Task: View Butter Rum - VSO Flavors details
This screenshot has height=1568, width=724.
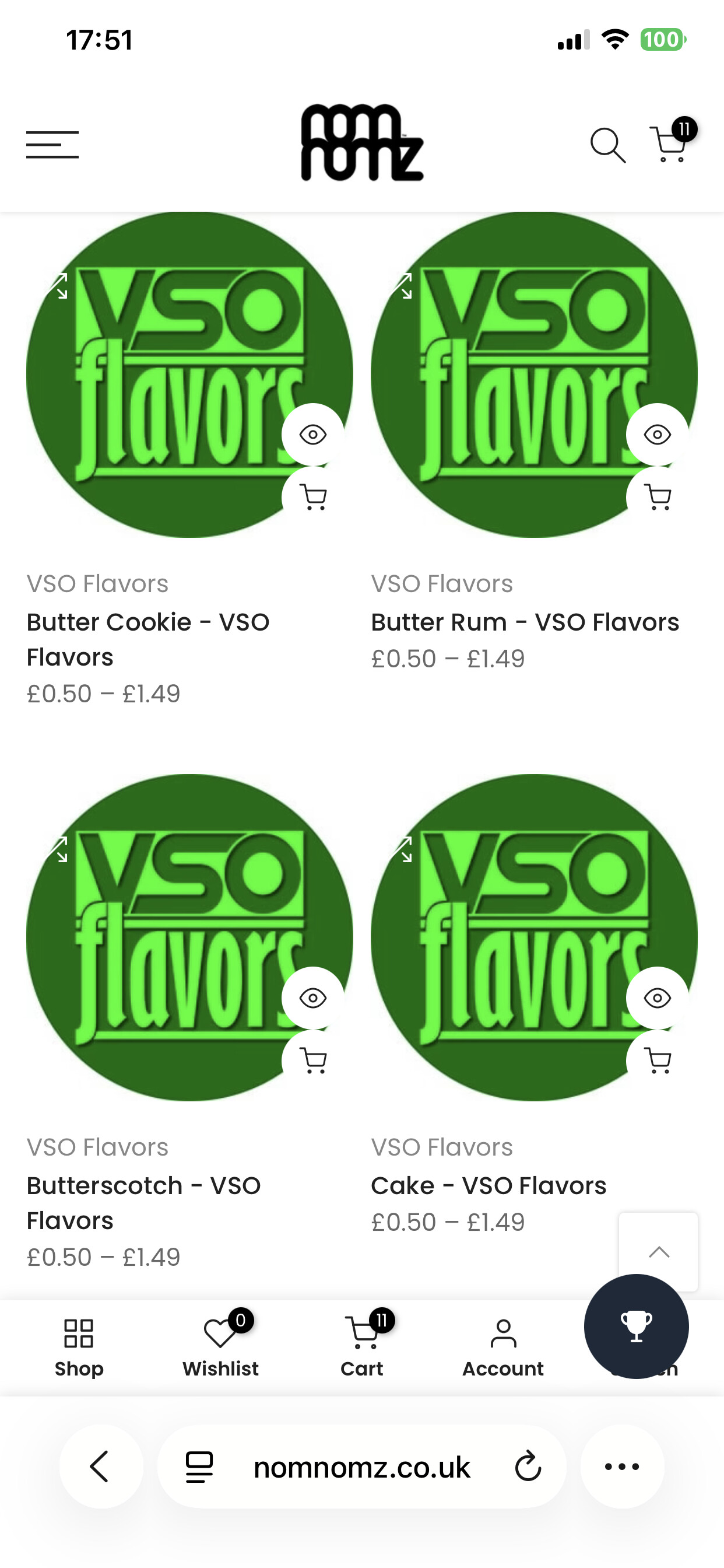Action: pos(525,622)
